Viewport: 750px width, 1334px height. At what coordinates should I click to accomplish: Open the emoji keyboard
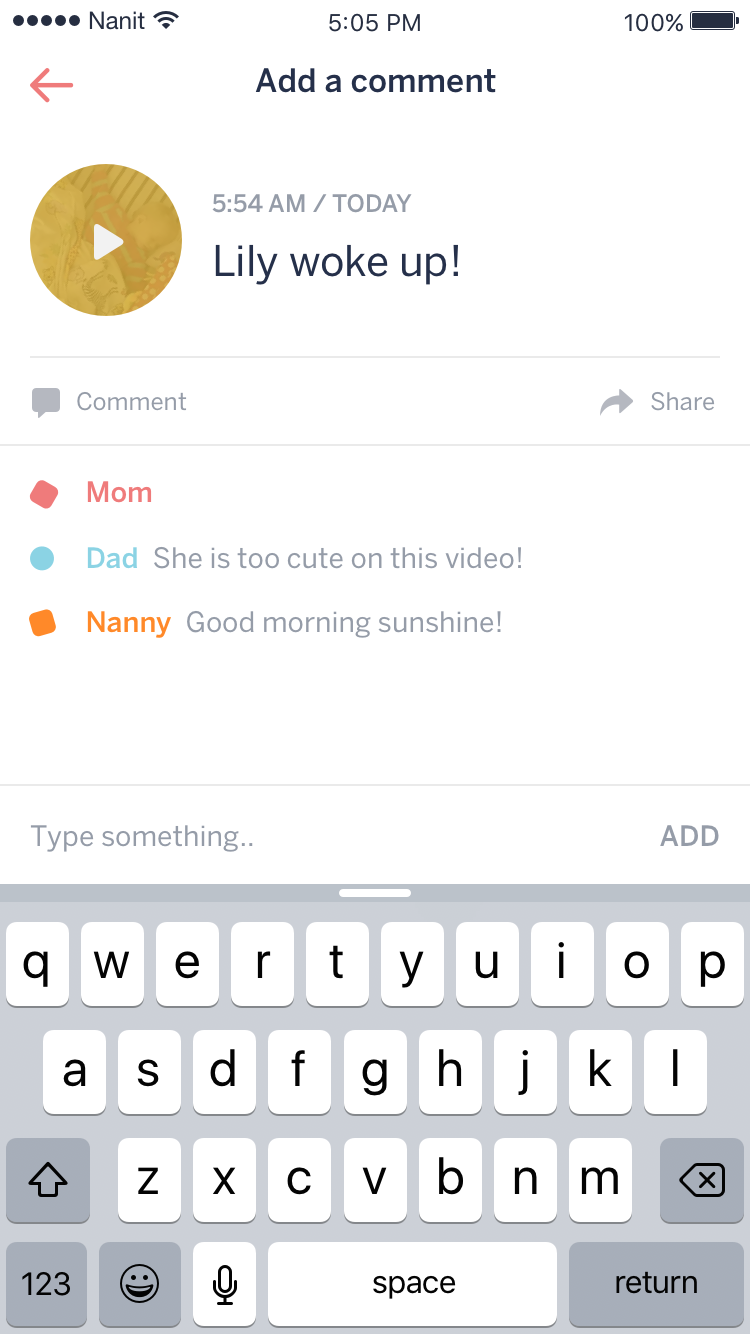139,1284
